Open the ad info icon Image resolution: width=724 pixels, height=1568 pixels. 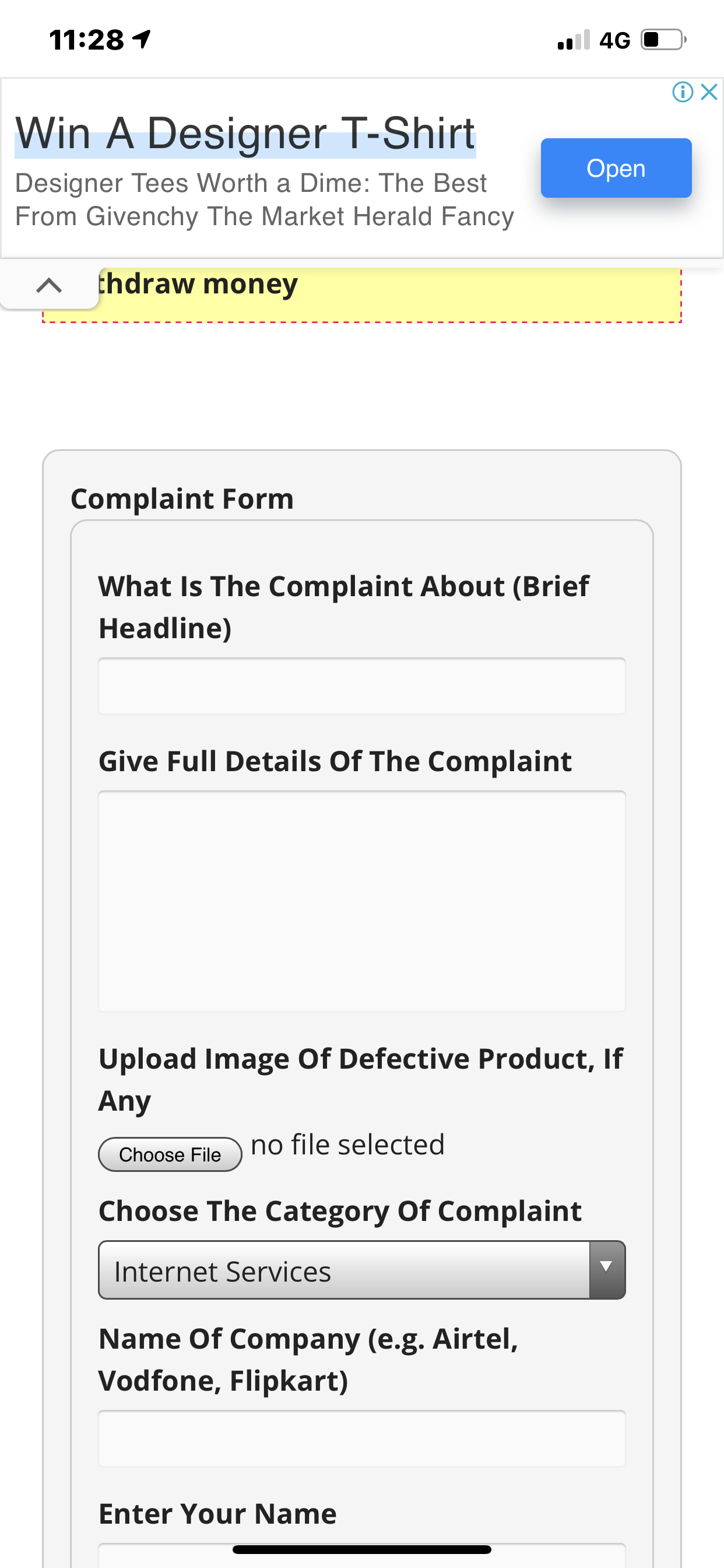point(683,92)
